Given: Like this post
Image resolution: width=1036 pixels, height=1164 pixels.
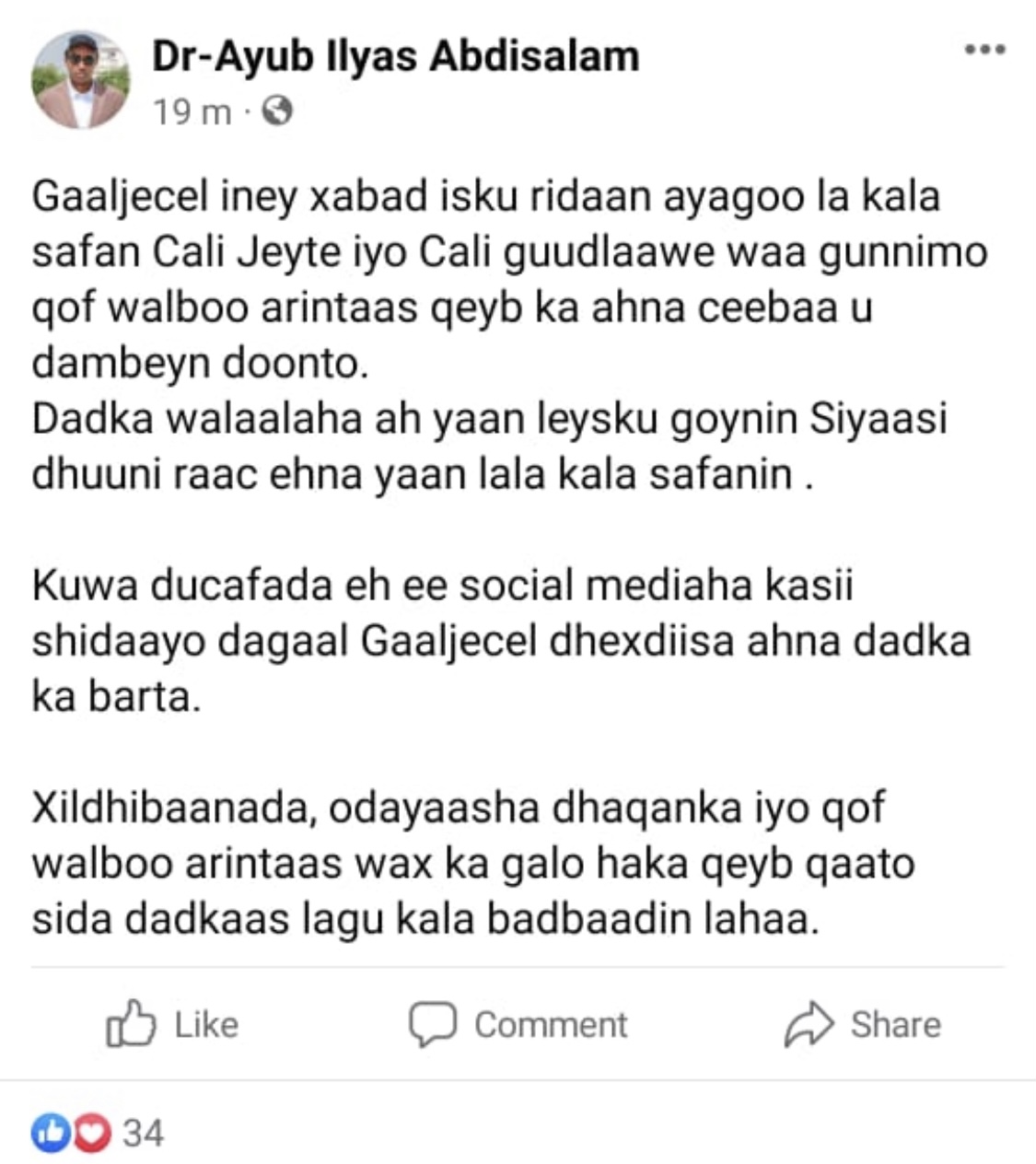Looking at the screenshot, I should pyautogui.click(x=172, y=1024).
